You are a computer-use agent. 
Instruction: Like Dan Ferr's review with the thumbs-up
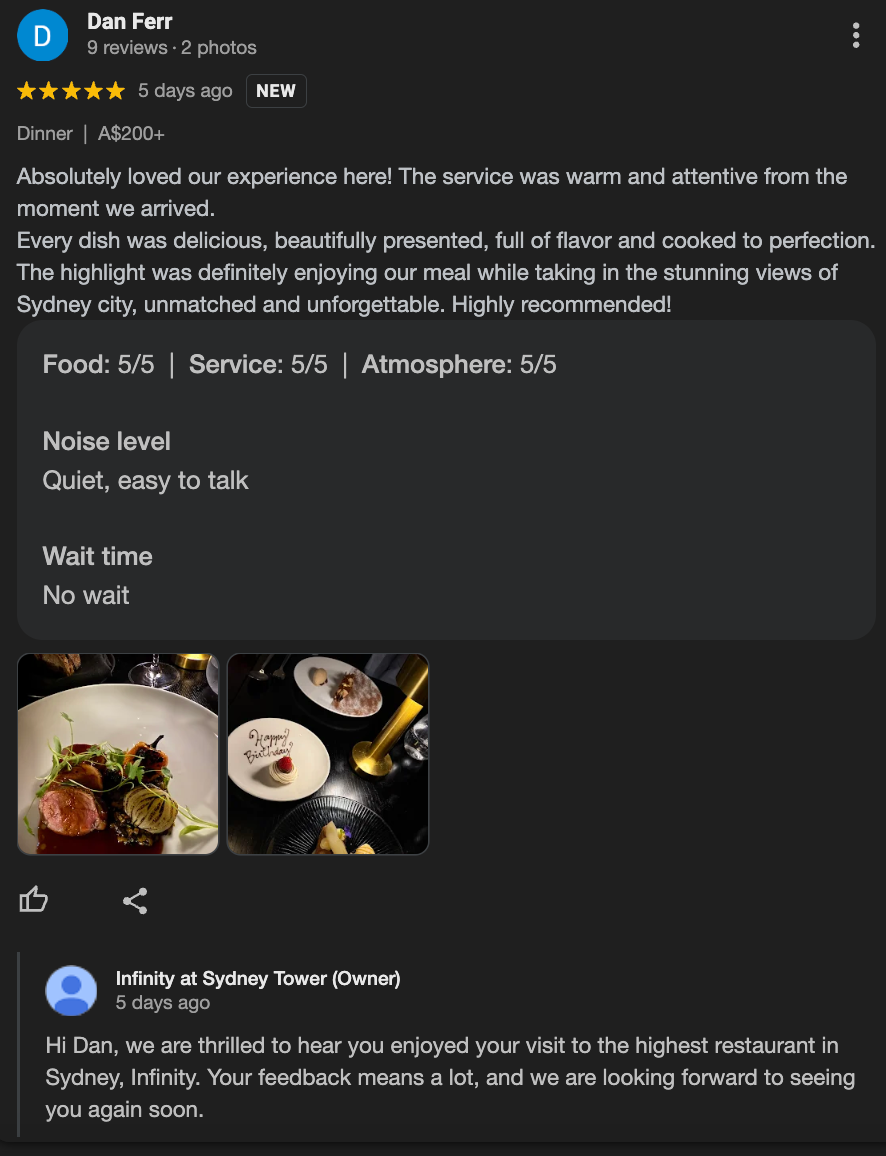pos(34,900)
